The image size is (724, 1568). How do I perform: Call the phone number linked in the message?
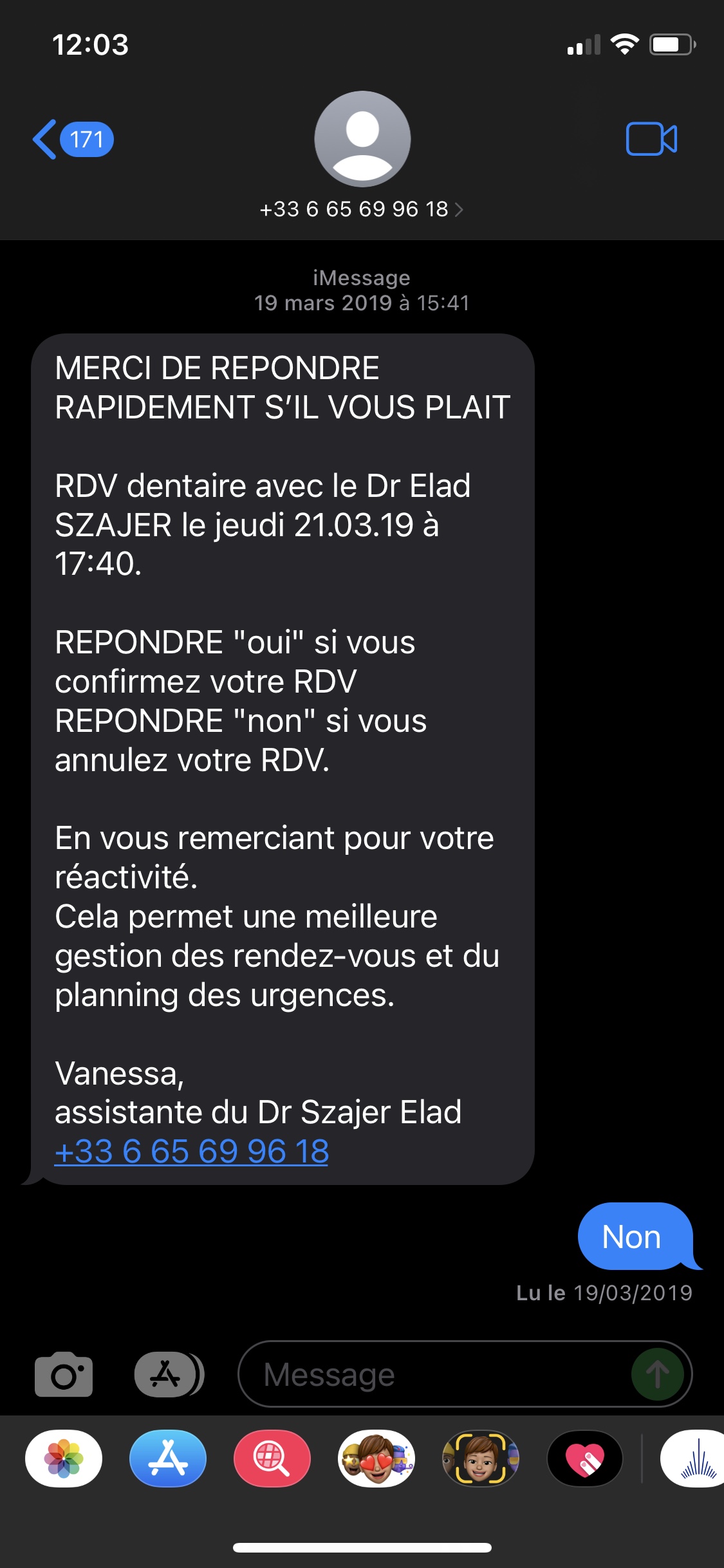tap(192, 1152)
